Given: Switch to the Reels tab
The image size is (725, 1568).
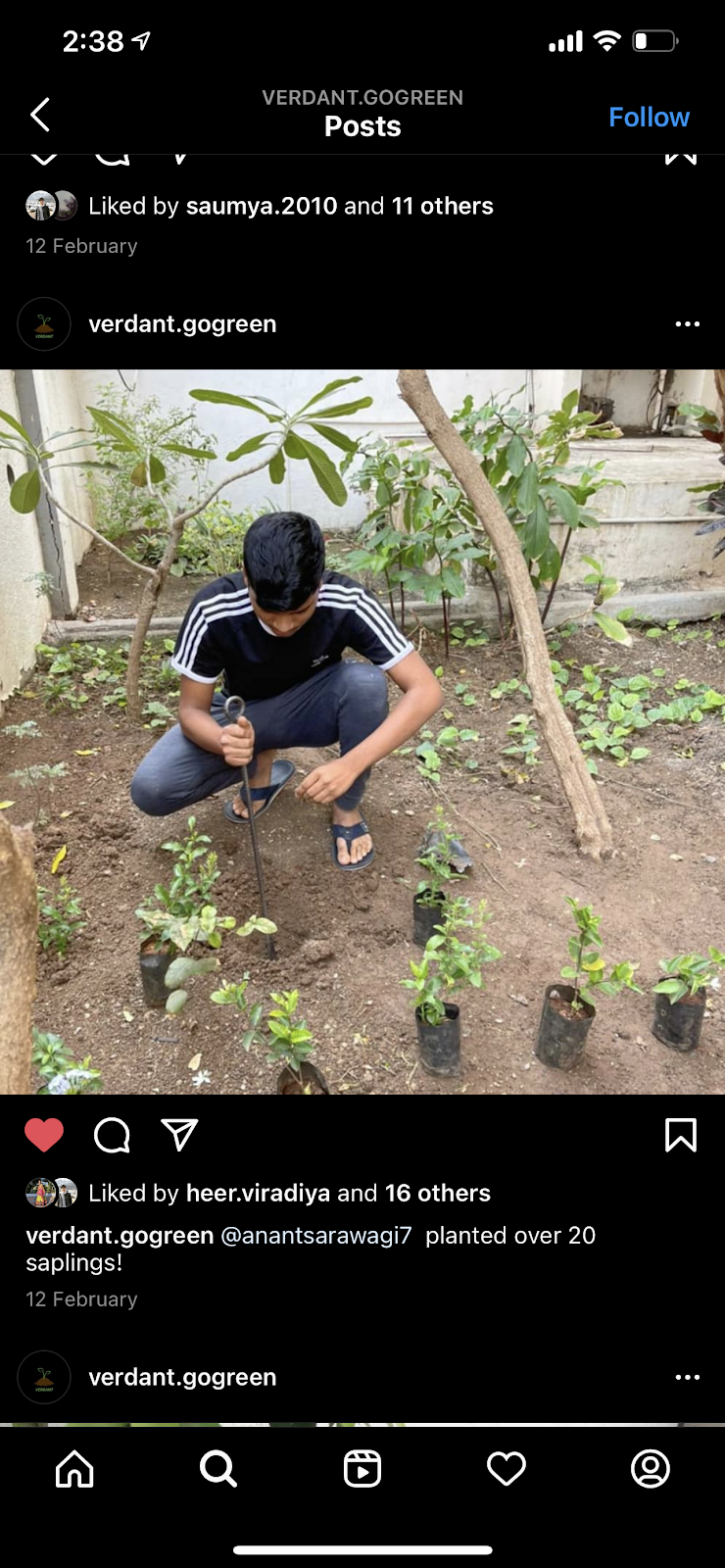Looking at the screenshot, I should [362, 1468].
